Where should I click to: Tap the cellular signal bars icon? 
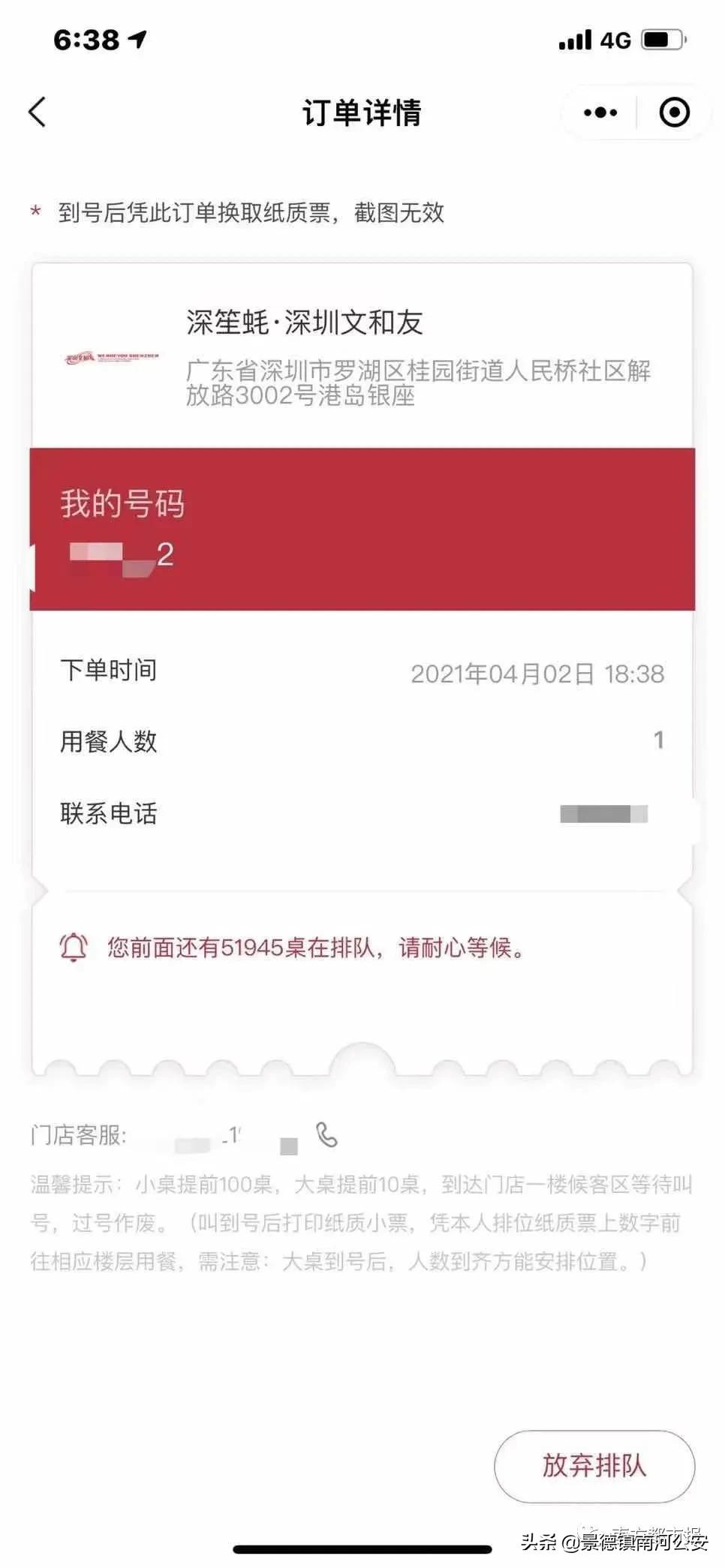click(x=573, y=41)
